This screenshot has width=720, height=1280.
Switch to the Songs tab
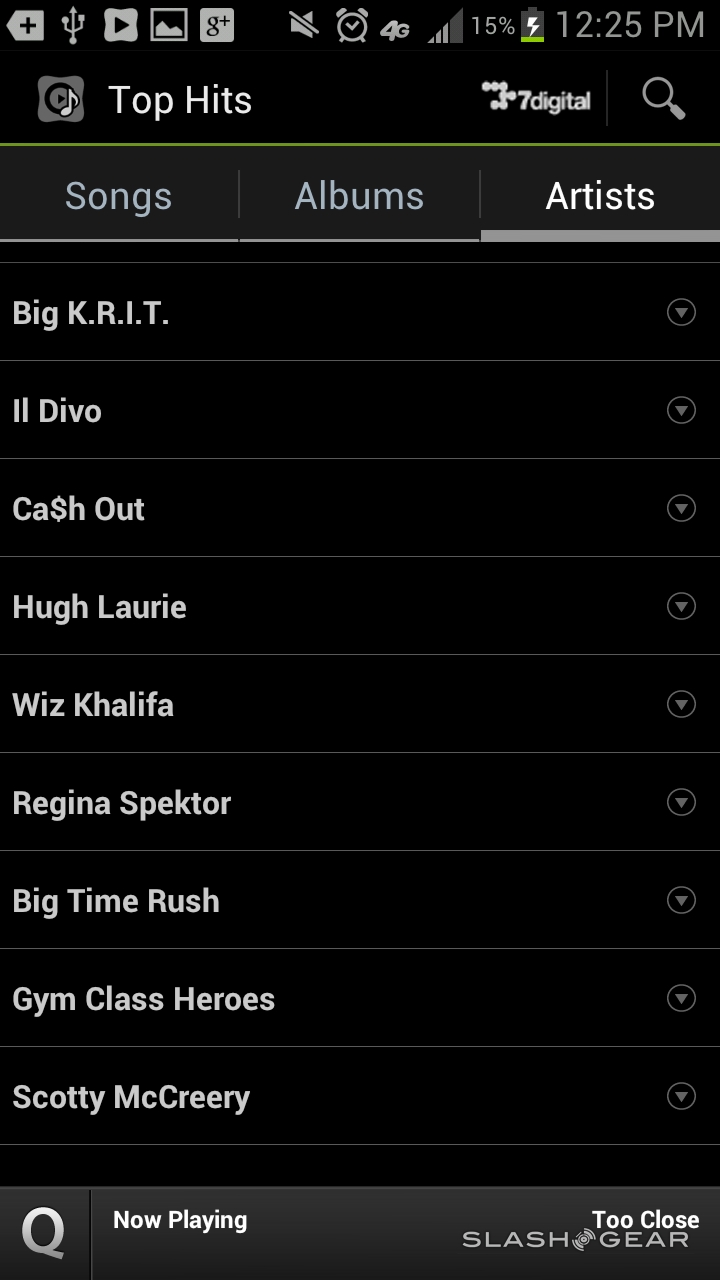tap(118, 196)
